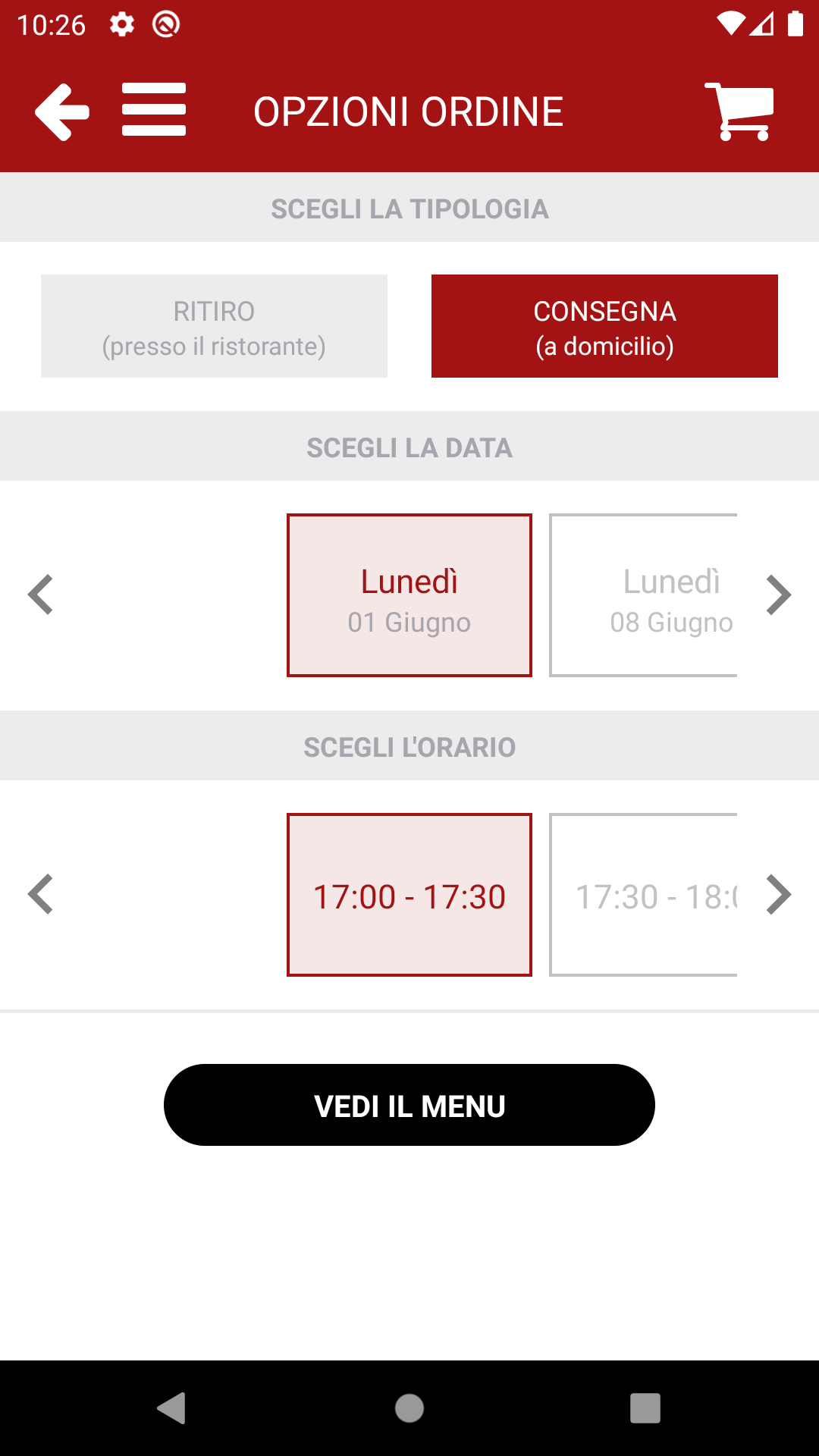Image resolution: width=819 pixels, height=1456 pixels.
Task: Show earlier time slots with left chevron
Action: pyautogui.click(x=40, y=895)
